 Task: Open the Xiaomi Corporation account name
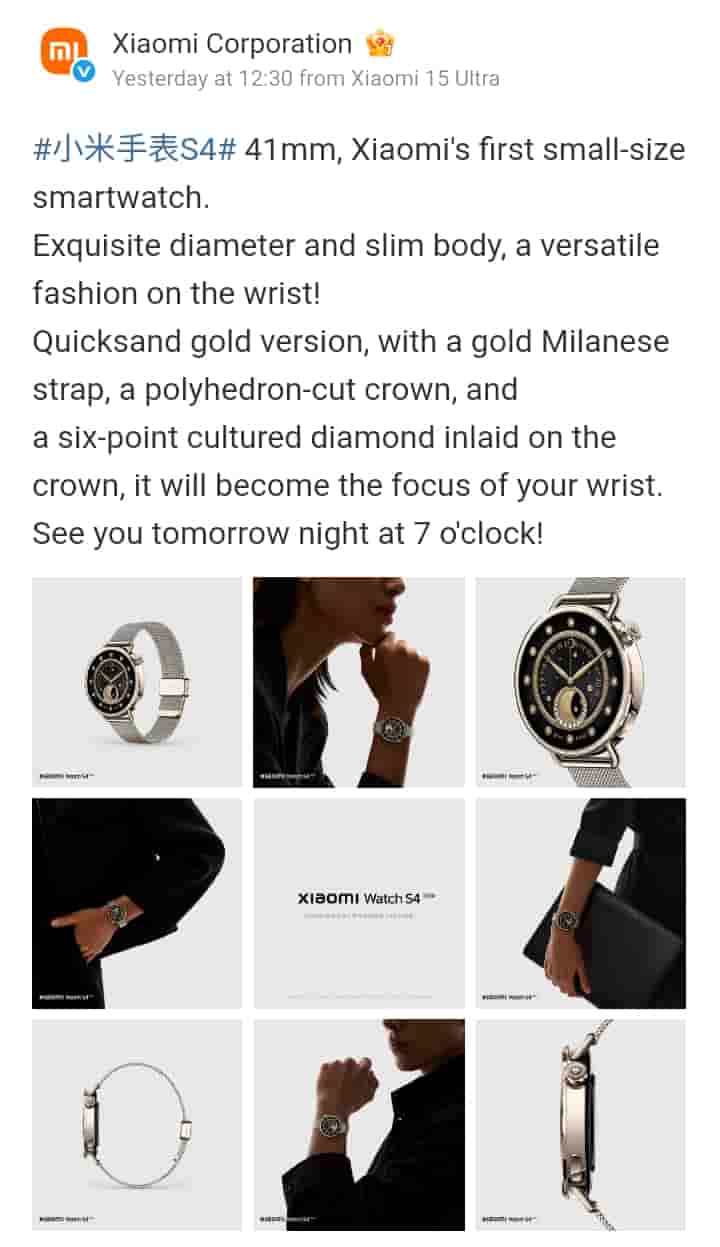(x=232, y=44)
